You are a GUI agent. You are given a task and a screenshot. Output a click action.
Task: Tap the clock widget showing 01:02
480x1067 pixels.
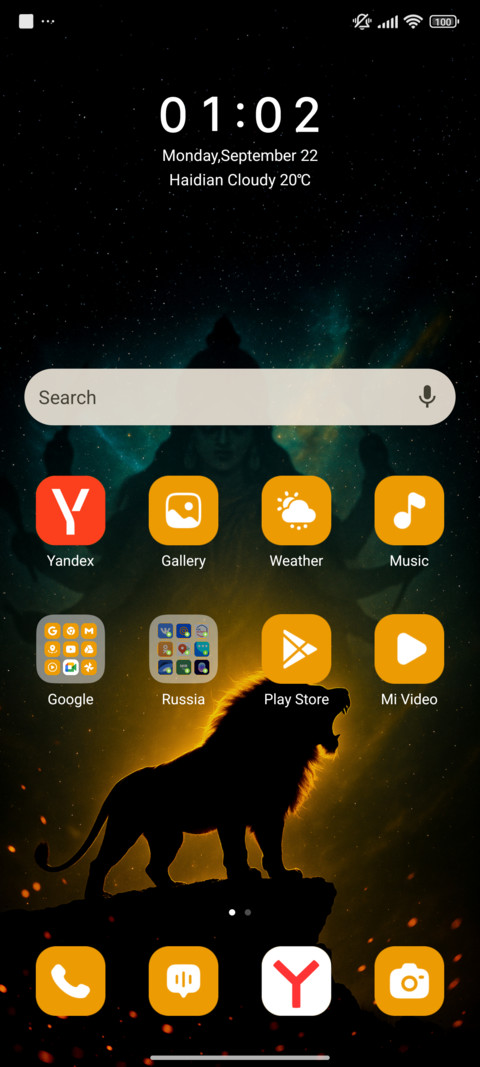[x=240, y=114]
